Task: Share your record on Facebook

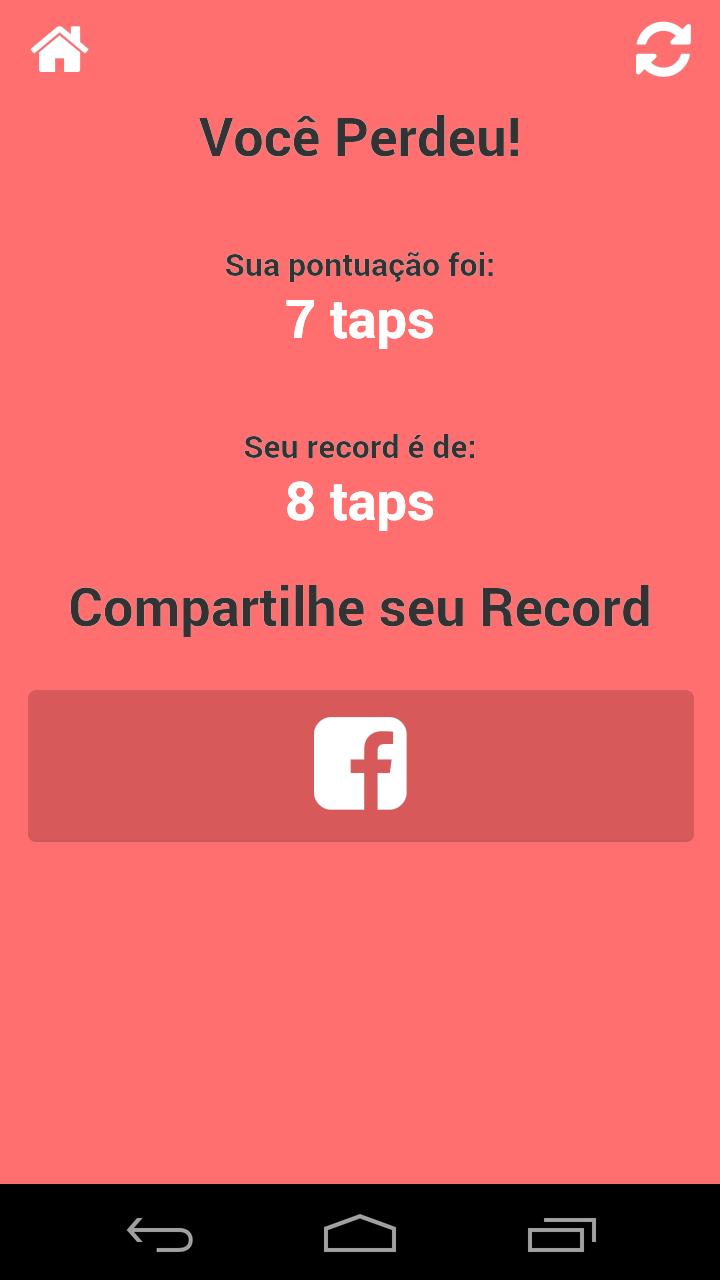Action: (360, 765)
